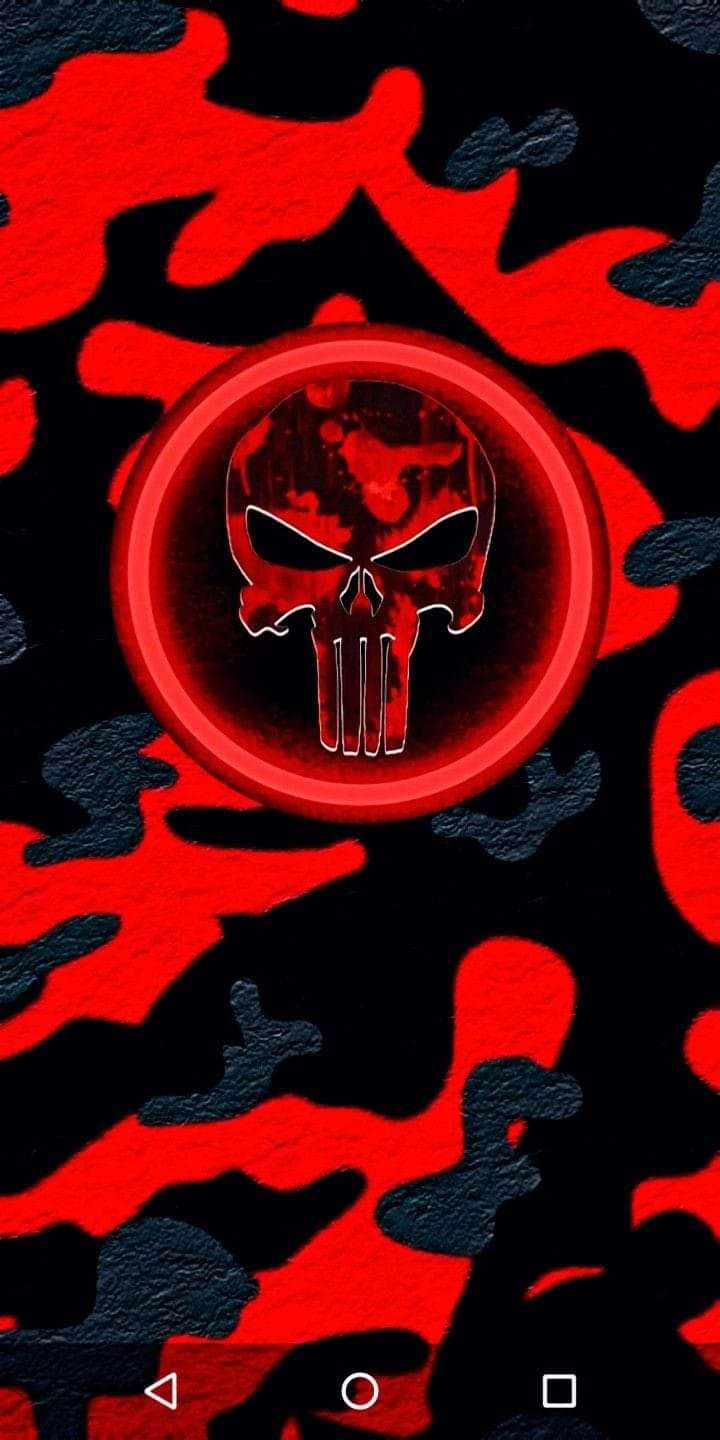Open recent apps with the square button
The width and height of the screenshot is (720, 1440).
559,1391
